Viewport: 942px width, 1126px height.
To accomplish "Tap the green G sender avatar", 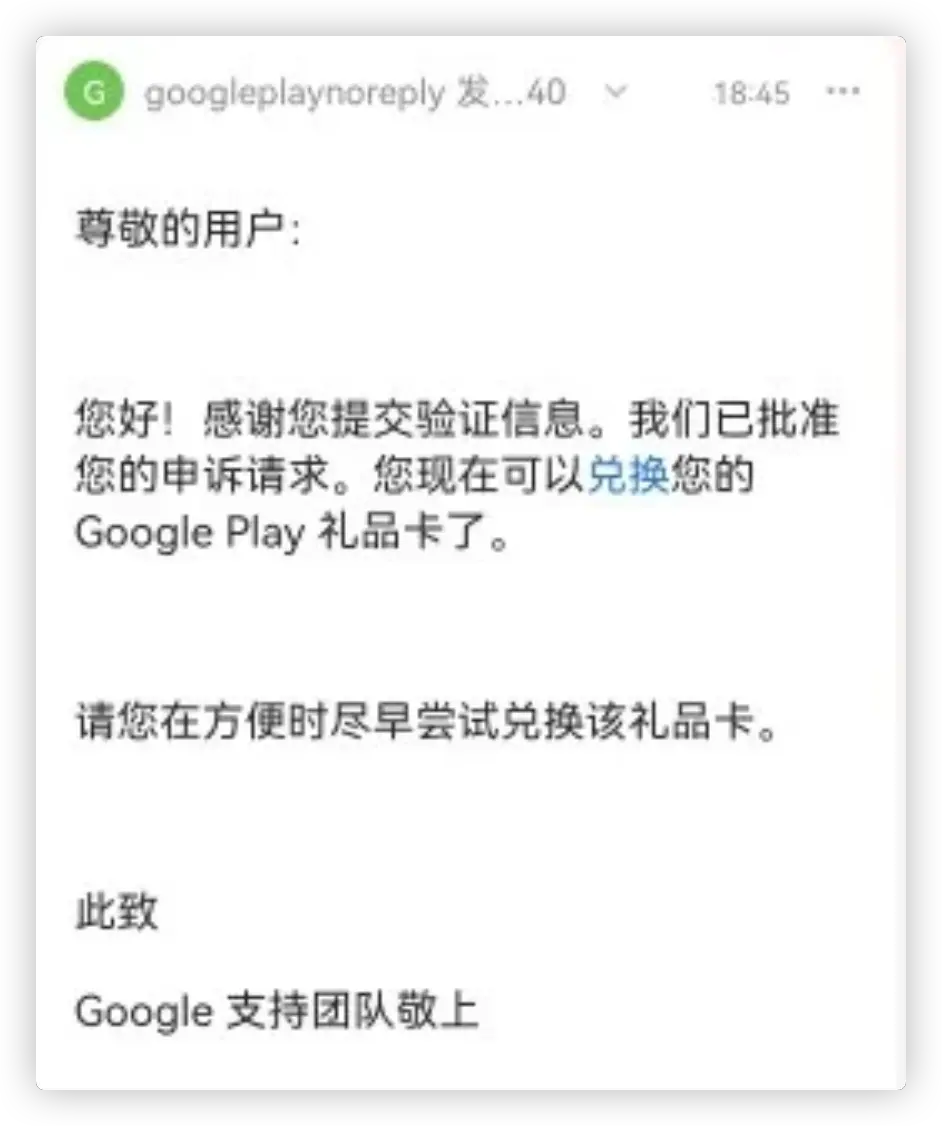I will 94,93.
